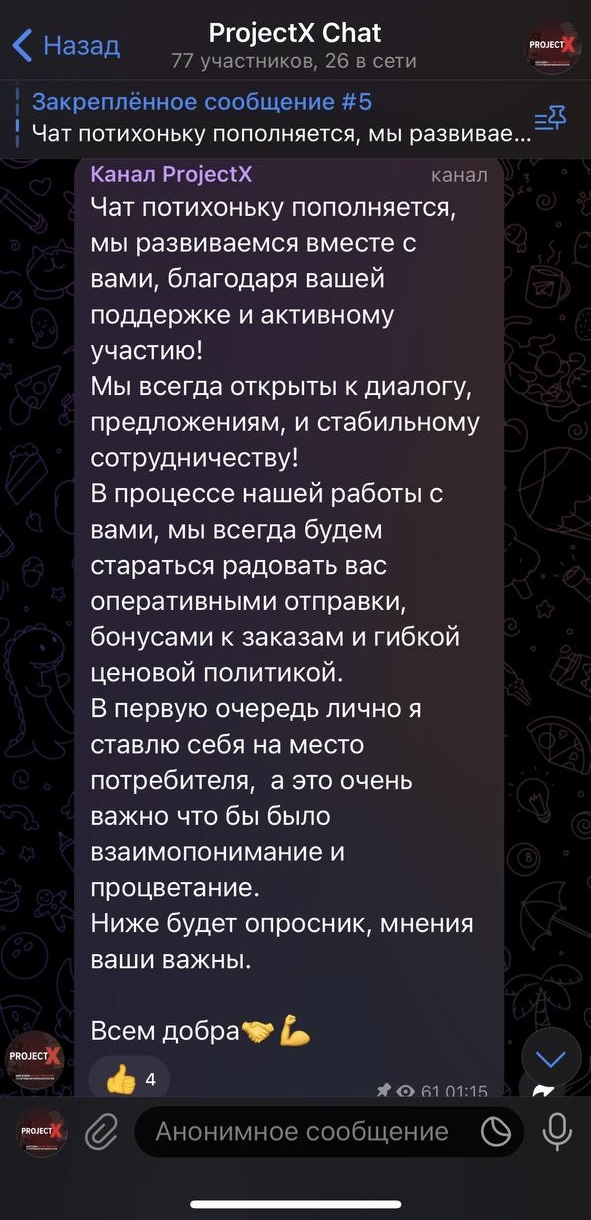Open the Канал ProjectX sender name
Viewport: 591px width, 1220px height.
(171, 175)
